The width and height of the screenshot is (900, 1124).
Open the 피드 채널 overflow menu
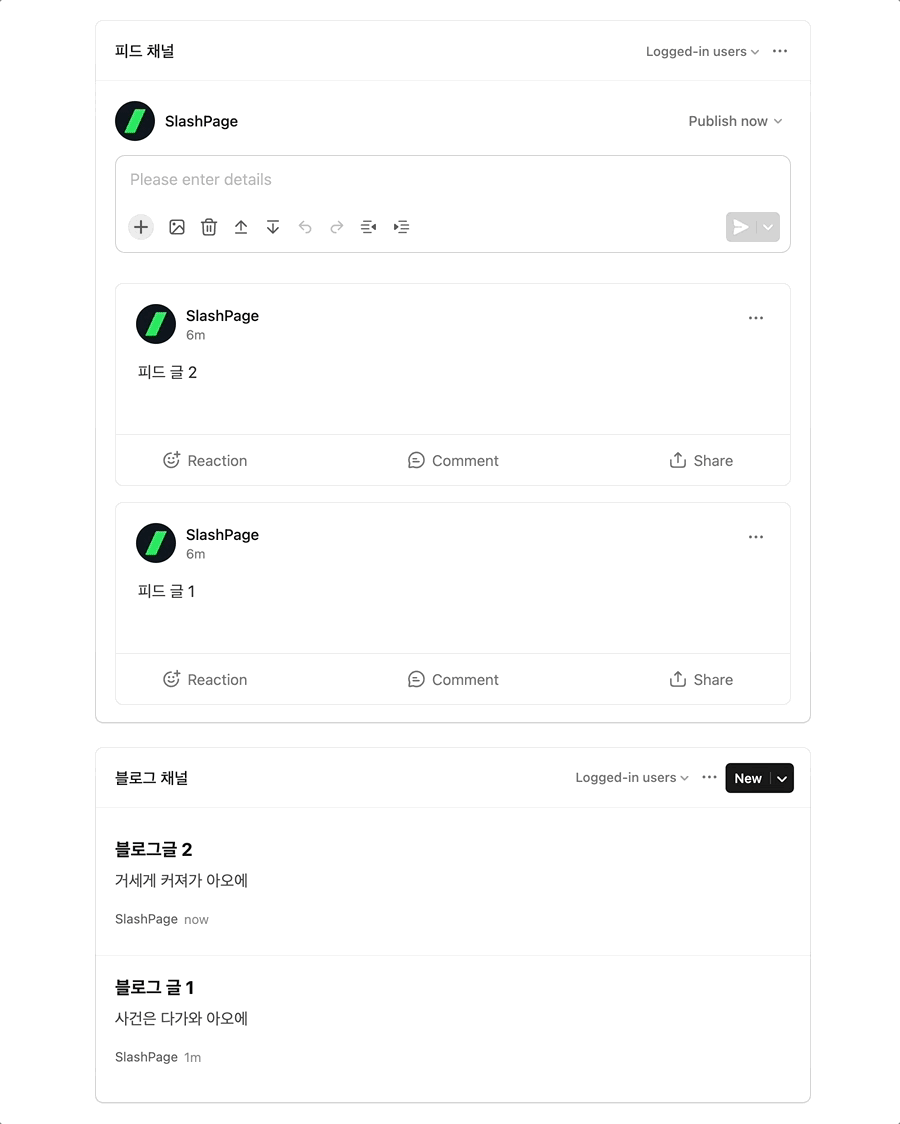tap(780, 51)
